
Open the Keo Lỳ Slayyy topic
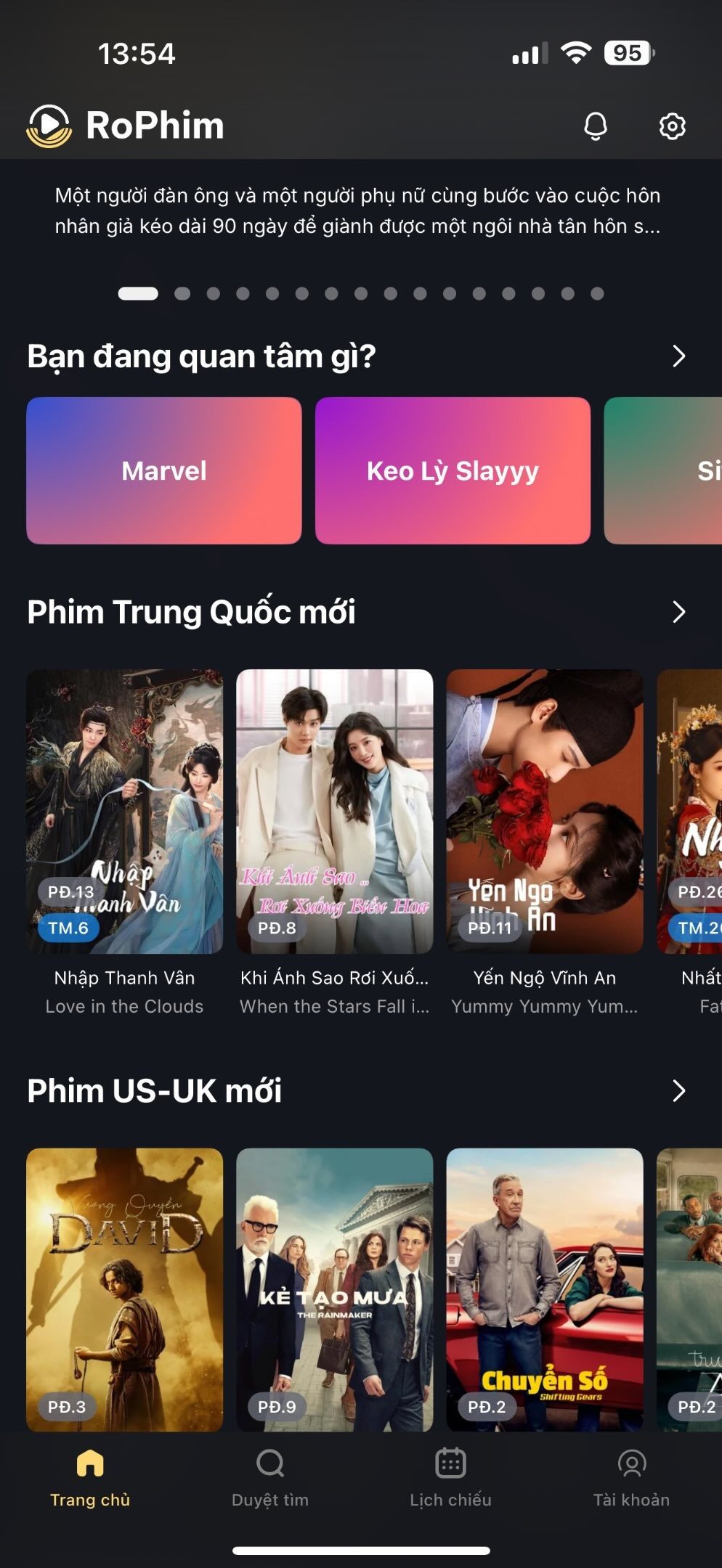point(453,470)
